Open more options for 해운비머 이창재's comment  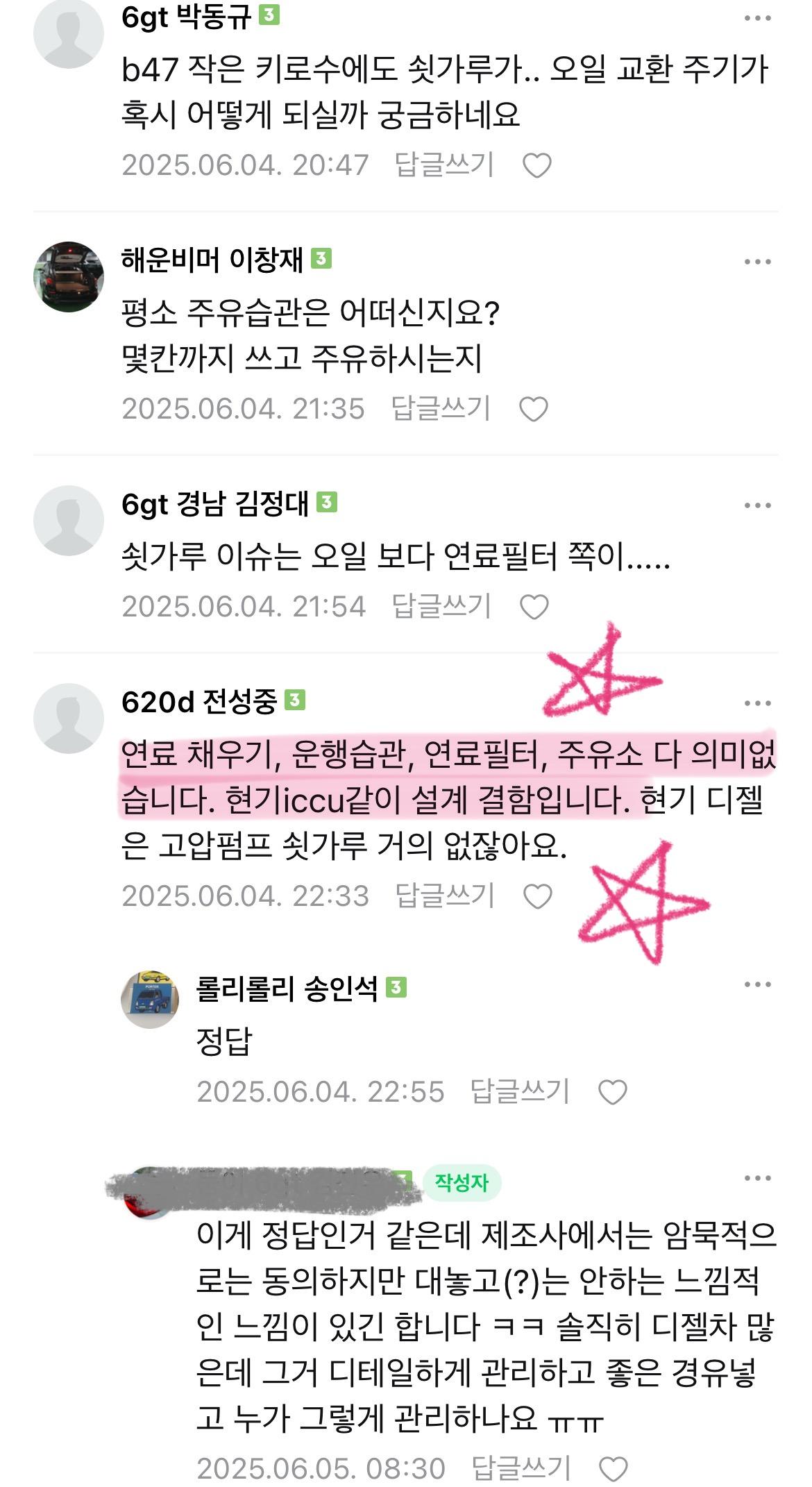(757, 262)
